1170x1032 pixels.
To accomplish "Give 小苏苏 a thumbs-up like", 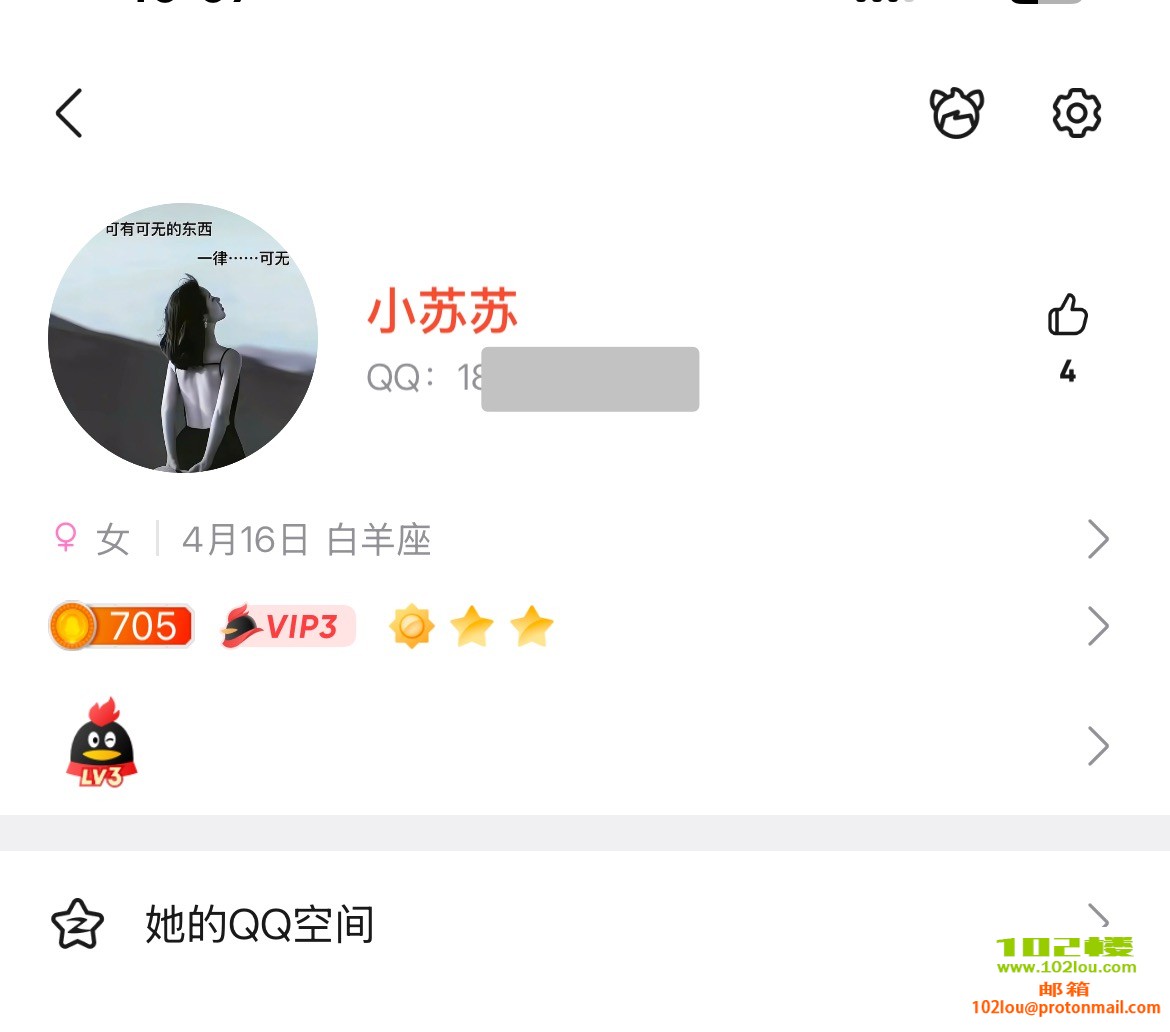I will pyautogui.click(x=1067, y=316).
